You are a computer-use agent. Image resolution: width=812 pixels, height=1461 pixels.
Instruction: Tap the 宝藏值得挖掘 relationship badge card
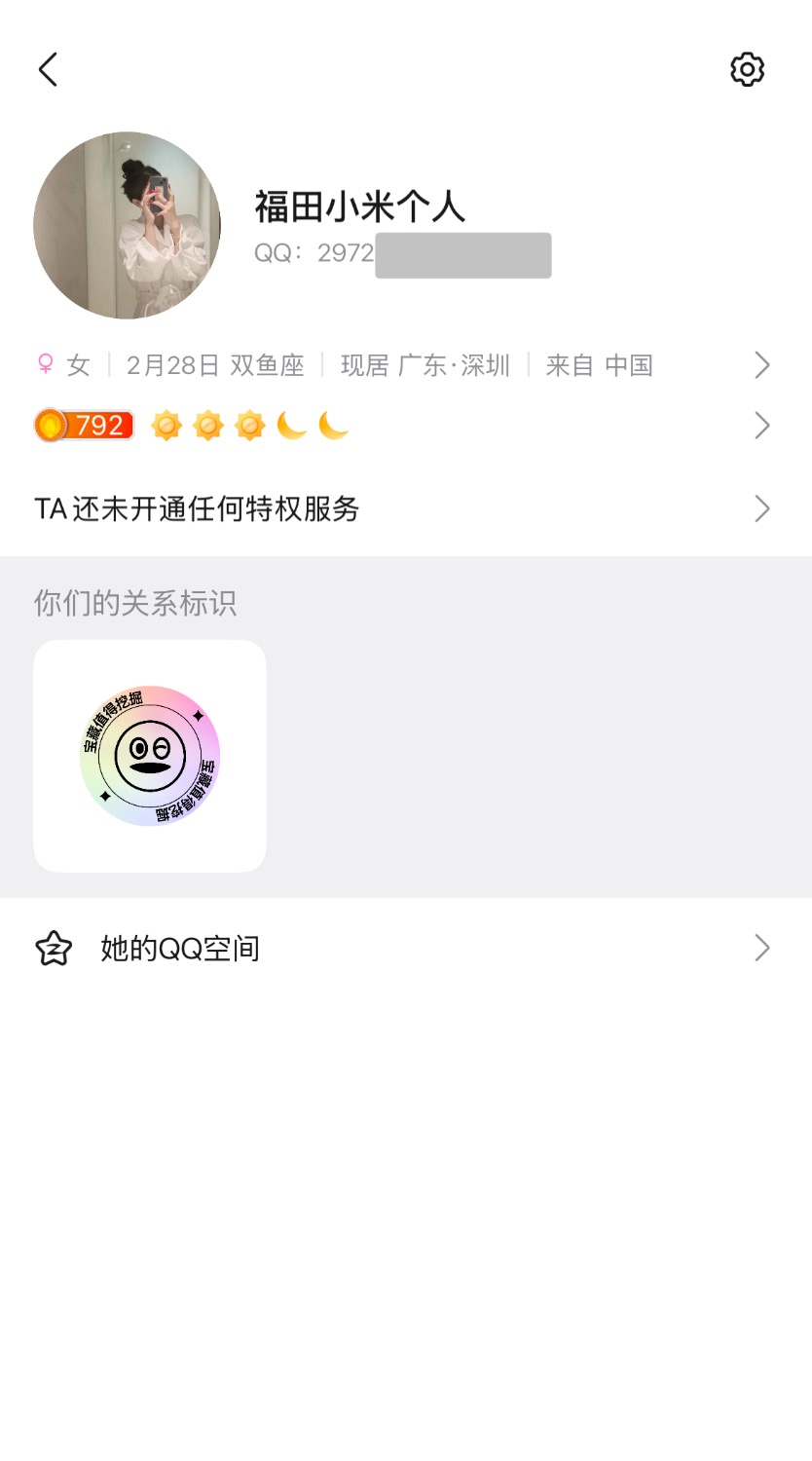pyautogui.click(x=150, y=756)
